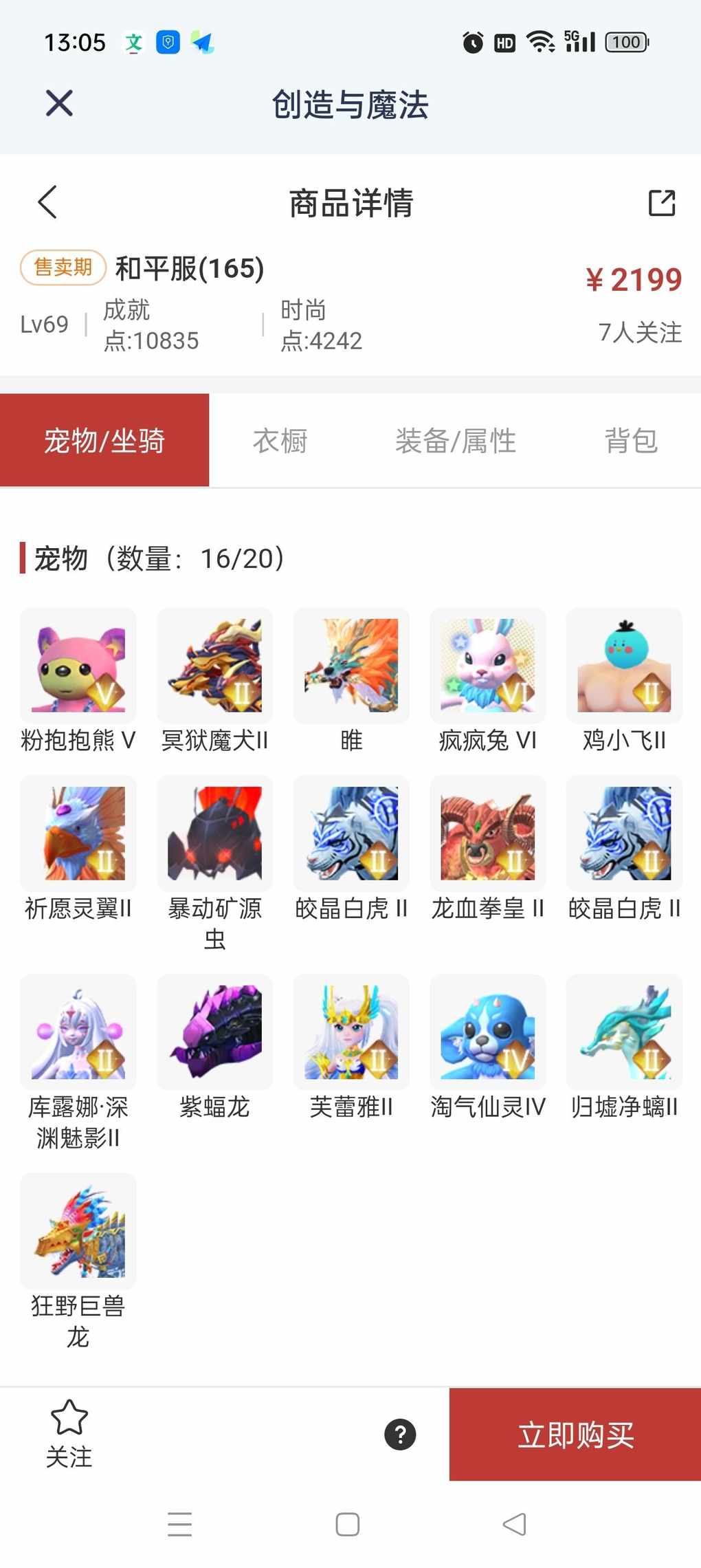
Task: View the 疯疯兔 VI pet
Action: pos(487,666)
